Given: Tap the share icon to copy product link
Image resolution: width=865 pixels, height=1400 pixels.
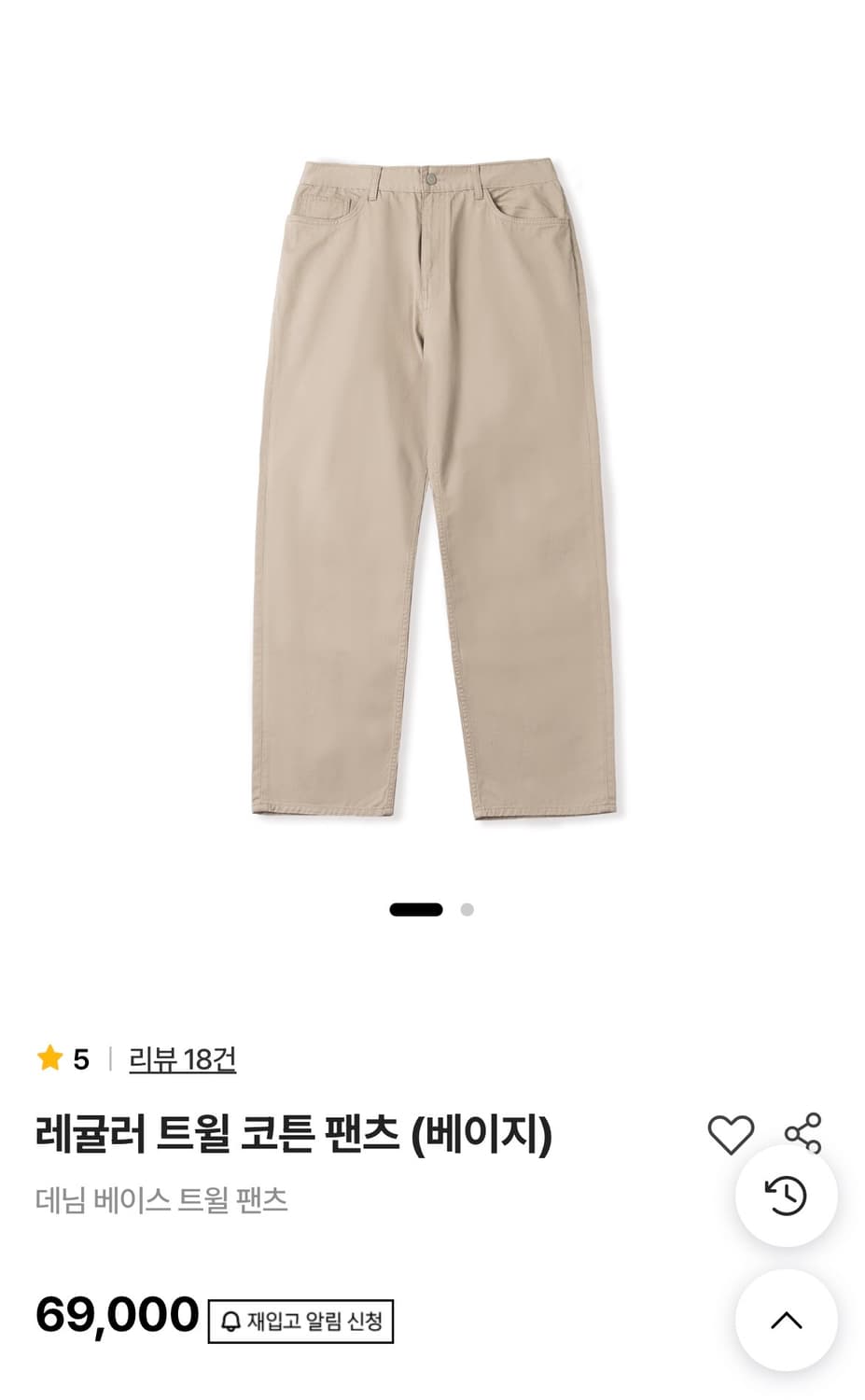Looking at the screenshot, I should click(801, 1132).
